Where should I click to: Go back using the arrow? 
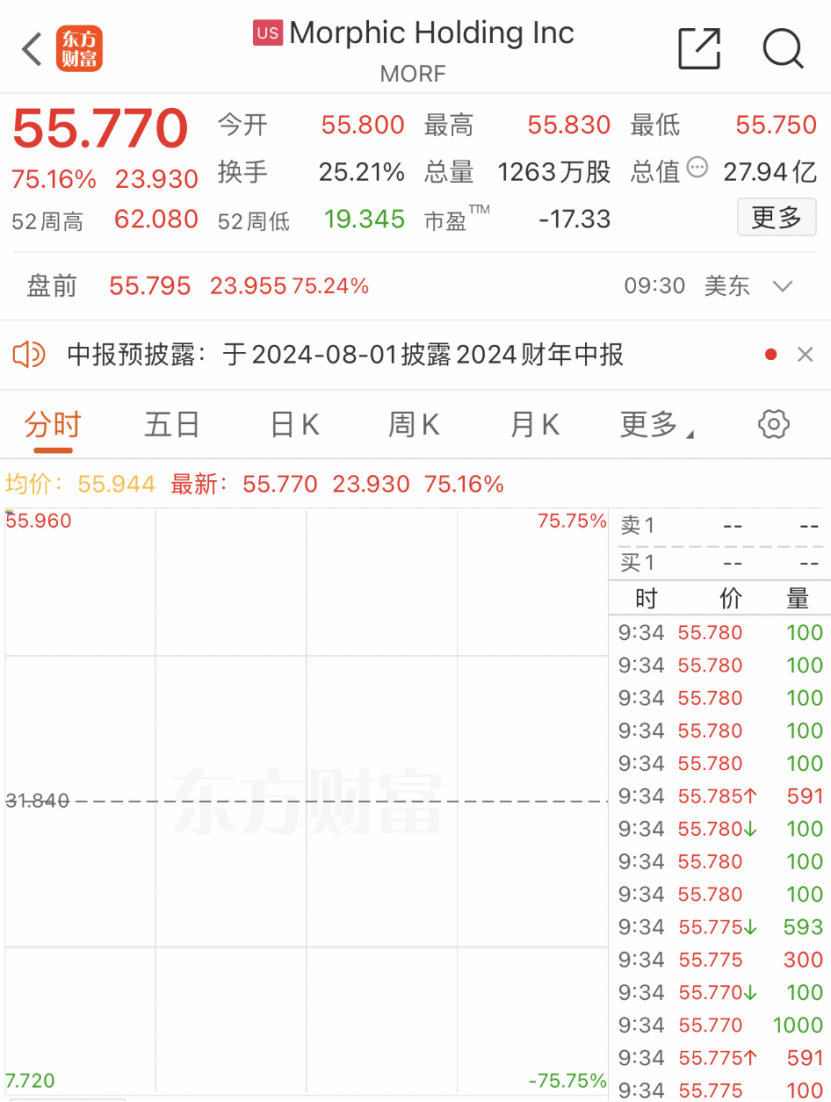tap(32, 49)
